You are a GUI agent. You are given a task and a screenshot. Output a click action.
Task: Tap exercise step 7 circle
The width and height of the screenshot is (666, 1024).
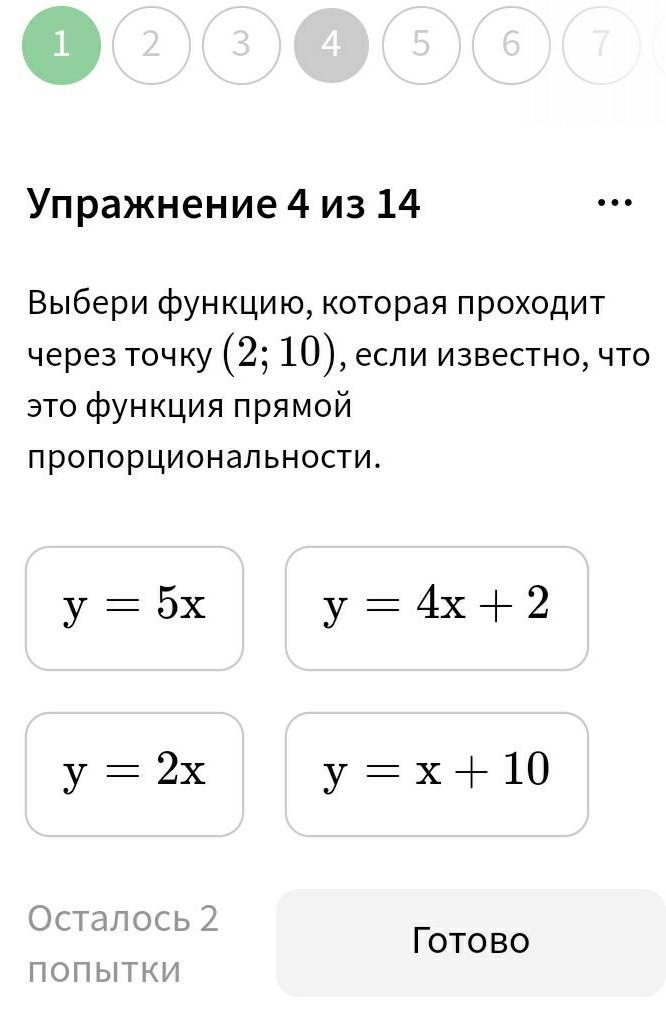tap(600, 45)
